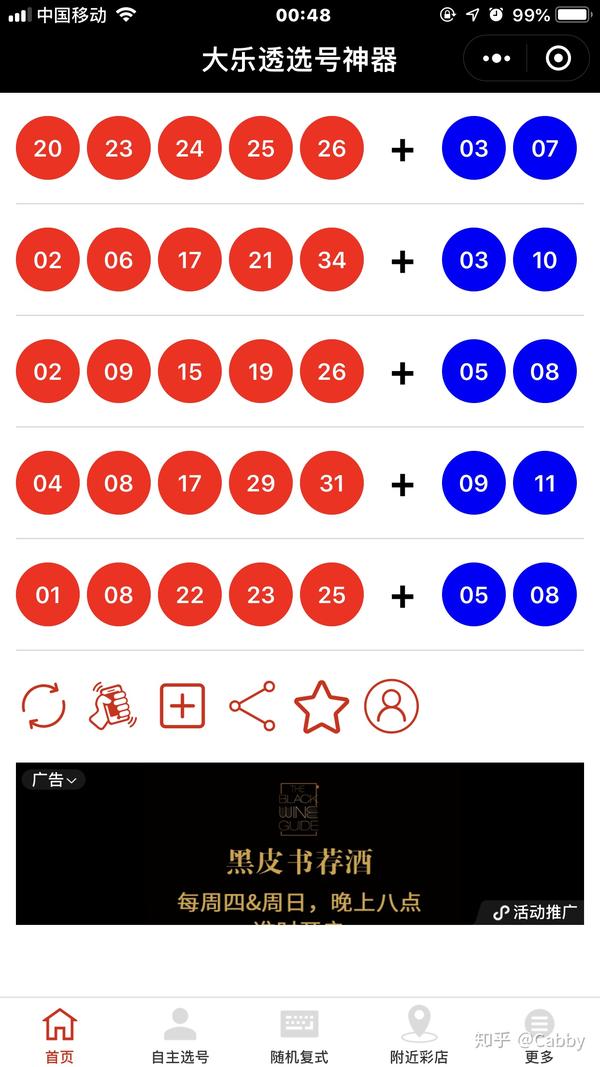This screenshot has width=600, height=1067.
Task: Close the mini-program via circle button
Action: click(x=558, y=59)
